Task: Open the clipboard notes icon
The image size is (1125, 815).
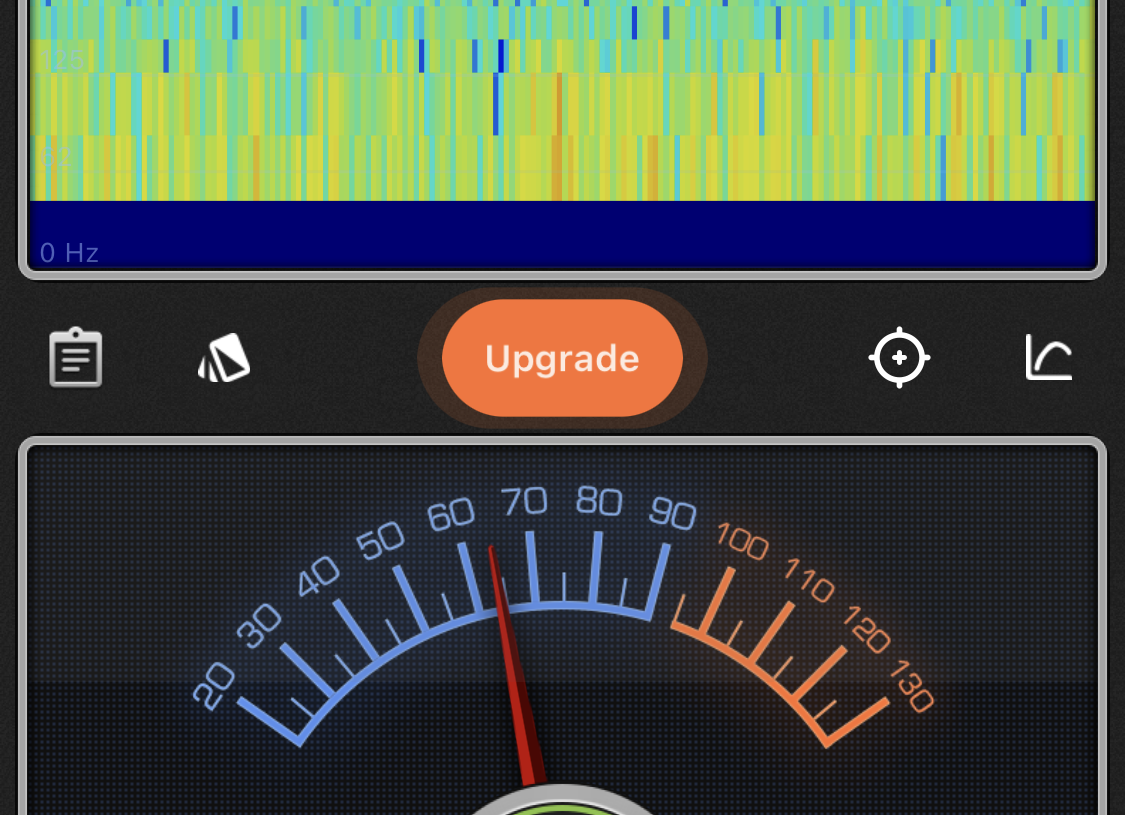Action: click(x=76, y=358)
